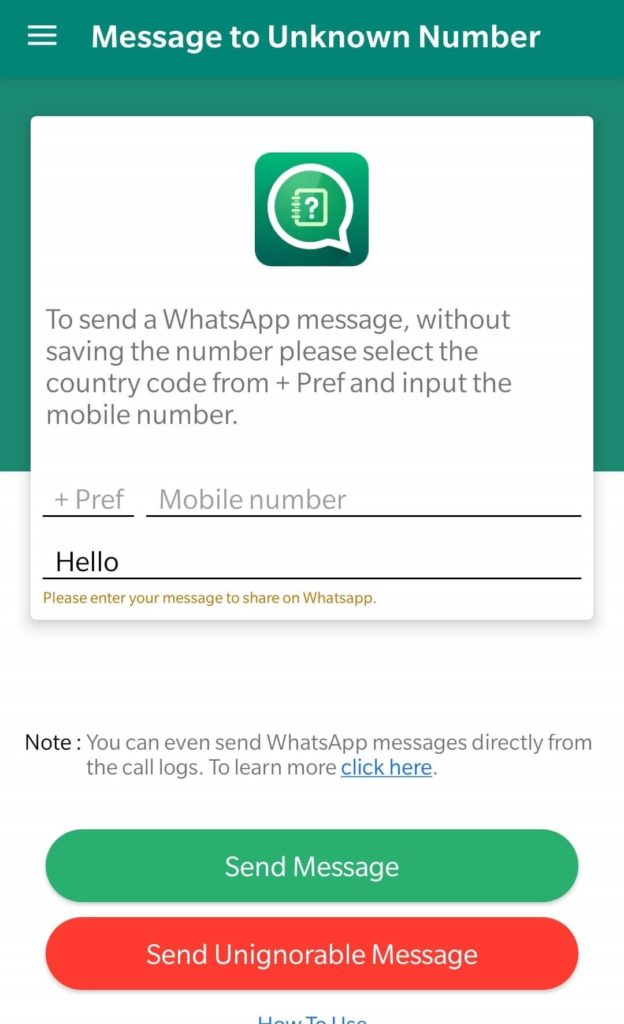Edit the Hello message text field
624x1024 pixels.
click(x=311, y=561)
